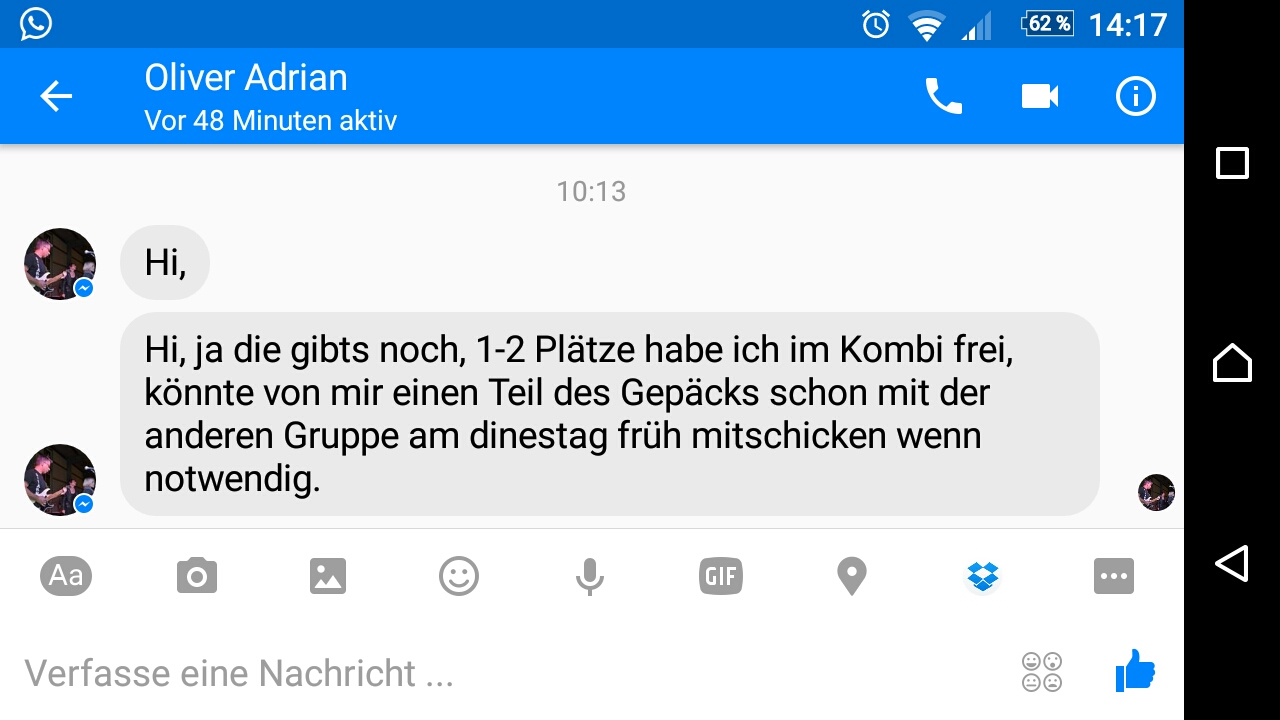1280x720 pixels.
Task: Attach a file from Dropbox
Action: (983, 576)
